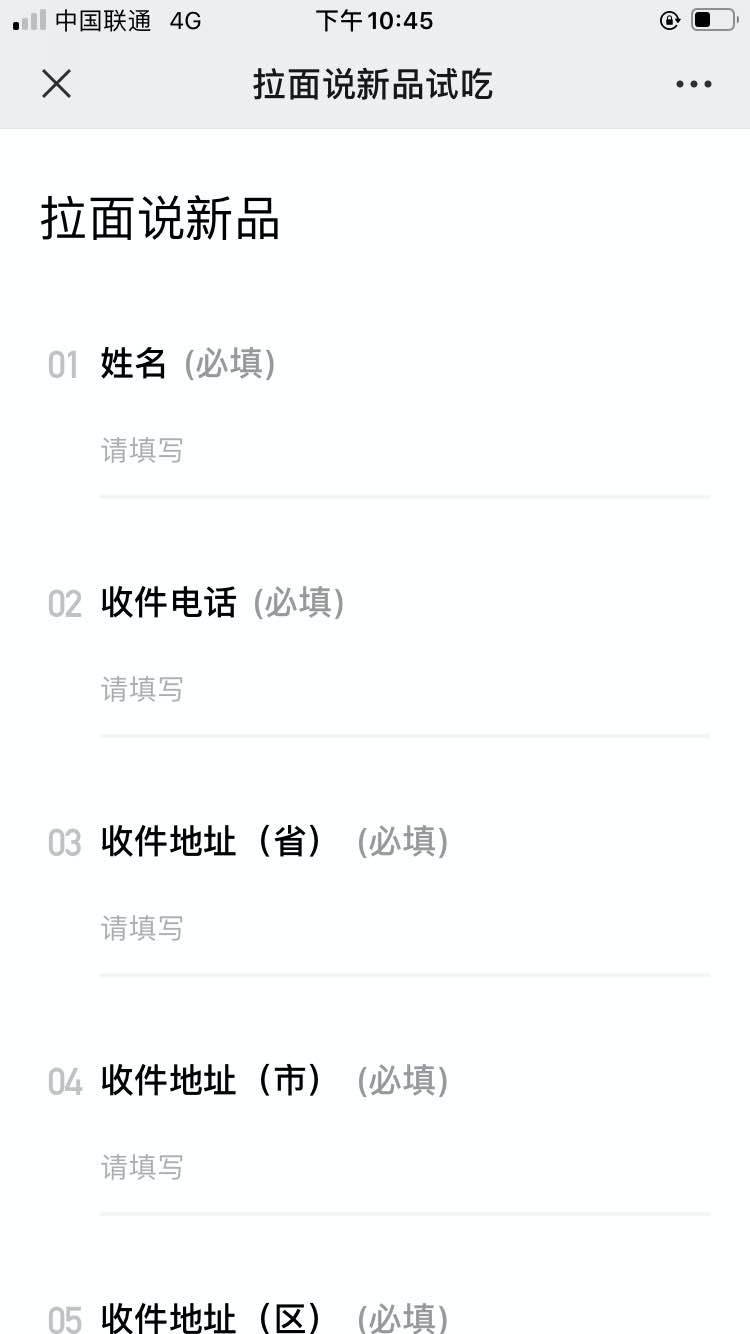Tap the 收件电话 phone input field
Image resolution: width=750 pixels, height=1334 pixels.
[x=400, y=690]
